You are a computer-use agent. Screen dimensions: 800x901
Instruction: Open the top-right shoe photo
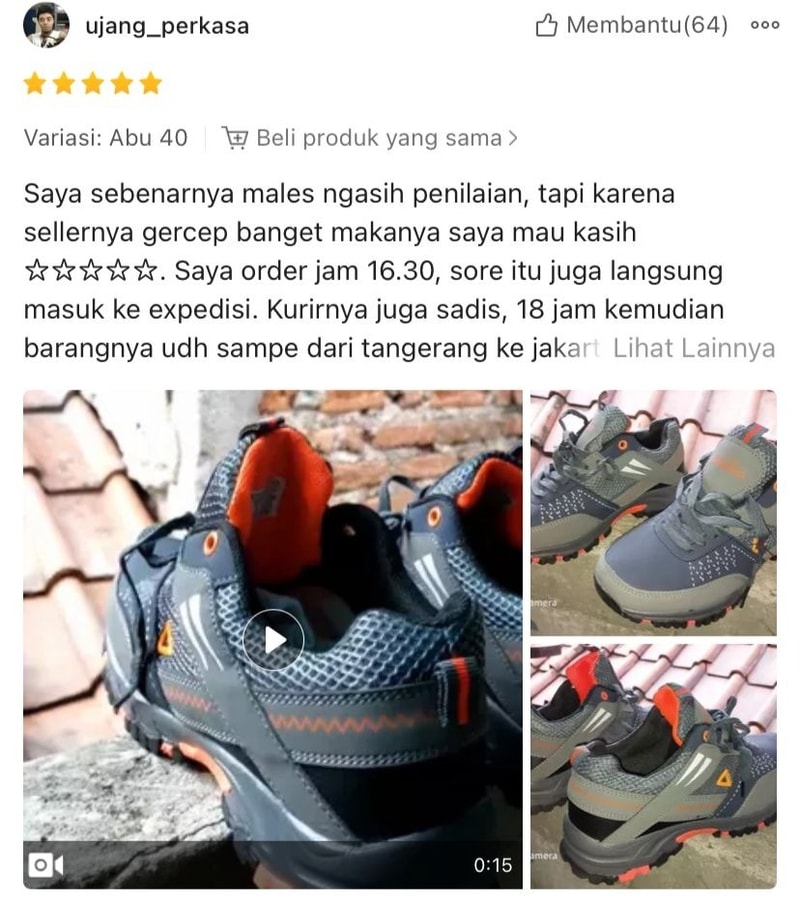(x=653, y=509)
